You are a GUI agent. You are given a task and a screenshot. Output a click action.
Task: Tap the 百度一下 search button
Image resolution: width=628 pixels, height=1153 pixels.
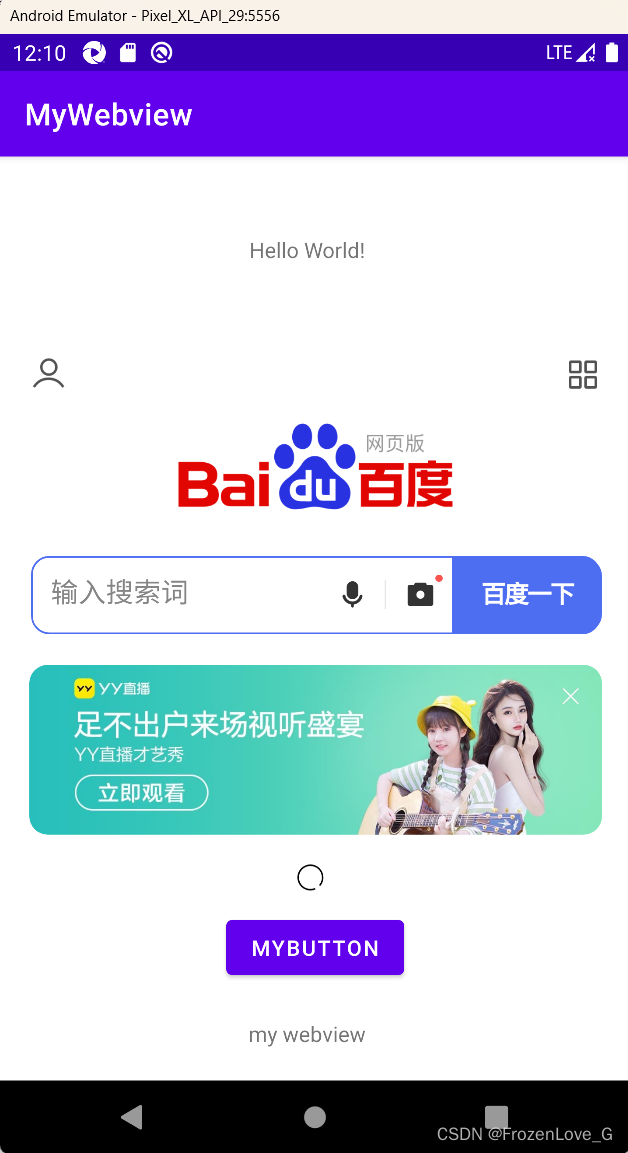coord(527,594)
